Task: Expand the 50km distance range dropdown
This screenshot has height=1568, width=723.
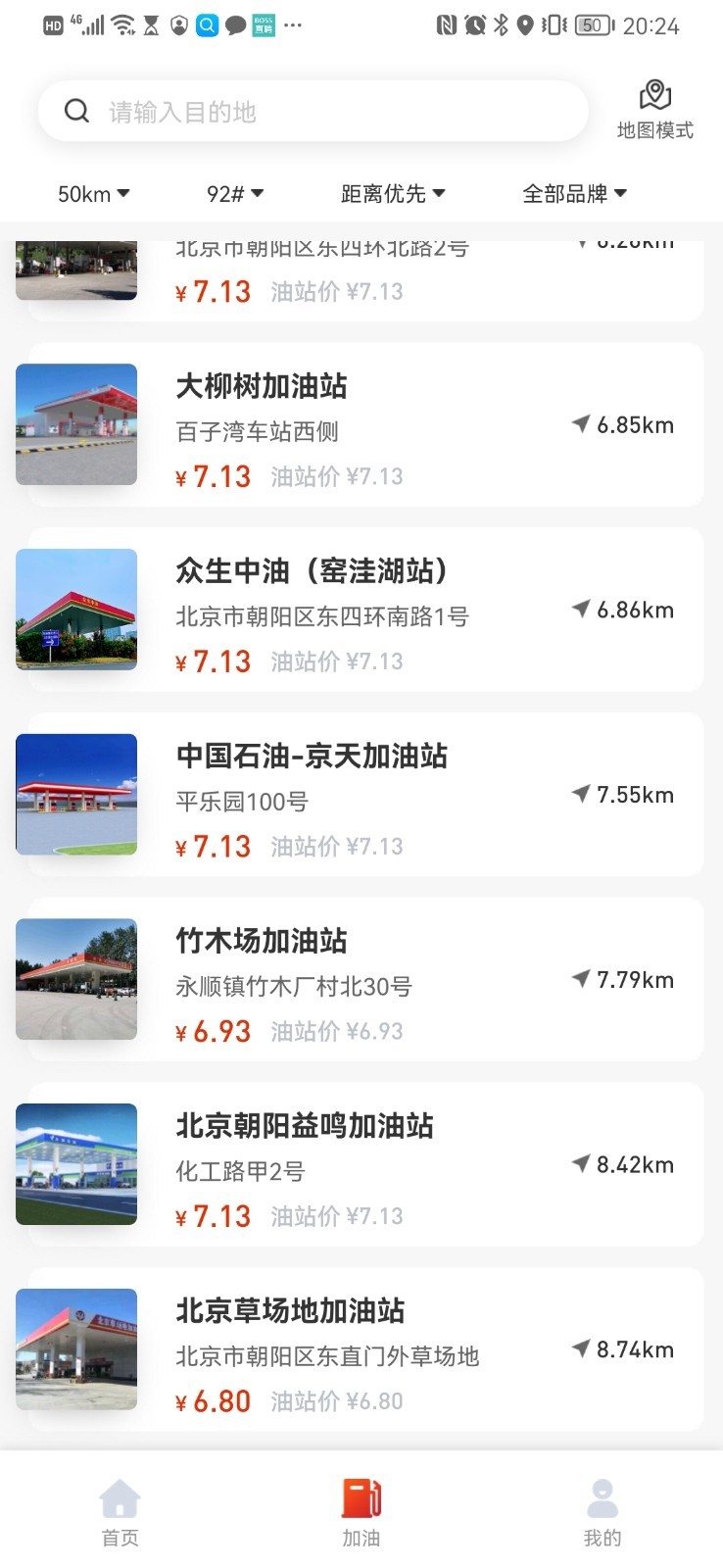Action: (x=93, y=194)
